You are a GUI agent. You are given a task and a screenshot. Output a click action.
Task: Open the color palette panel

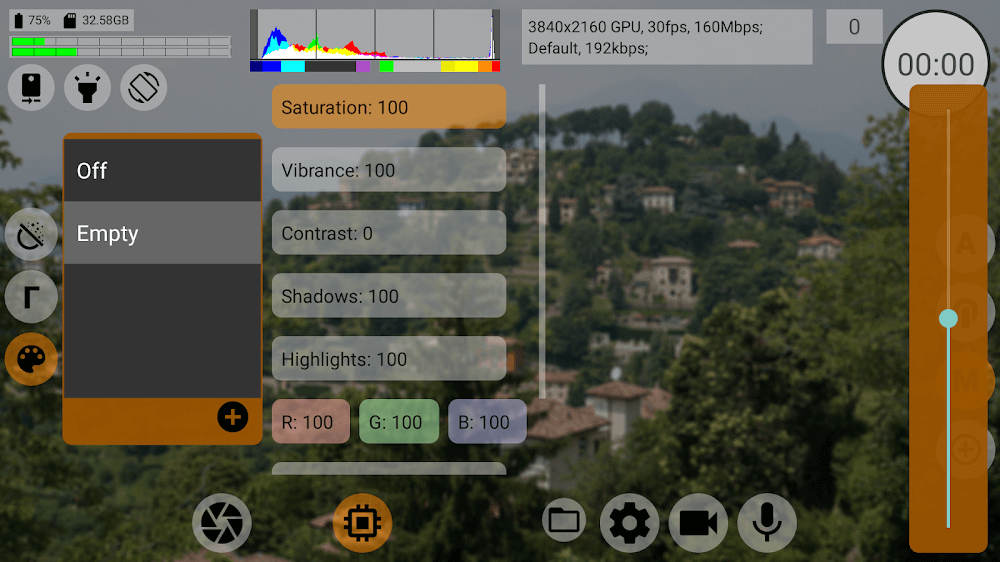(x=31, y=359)
